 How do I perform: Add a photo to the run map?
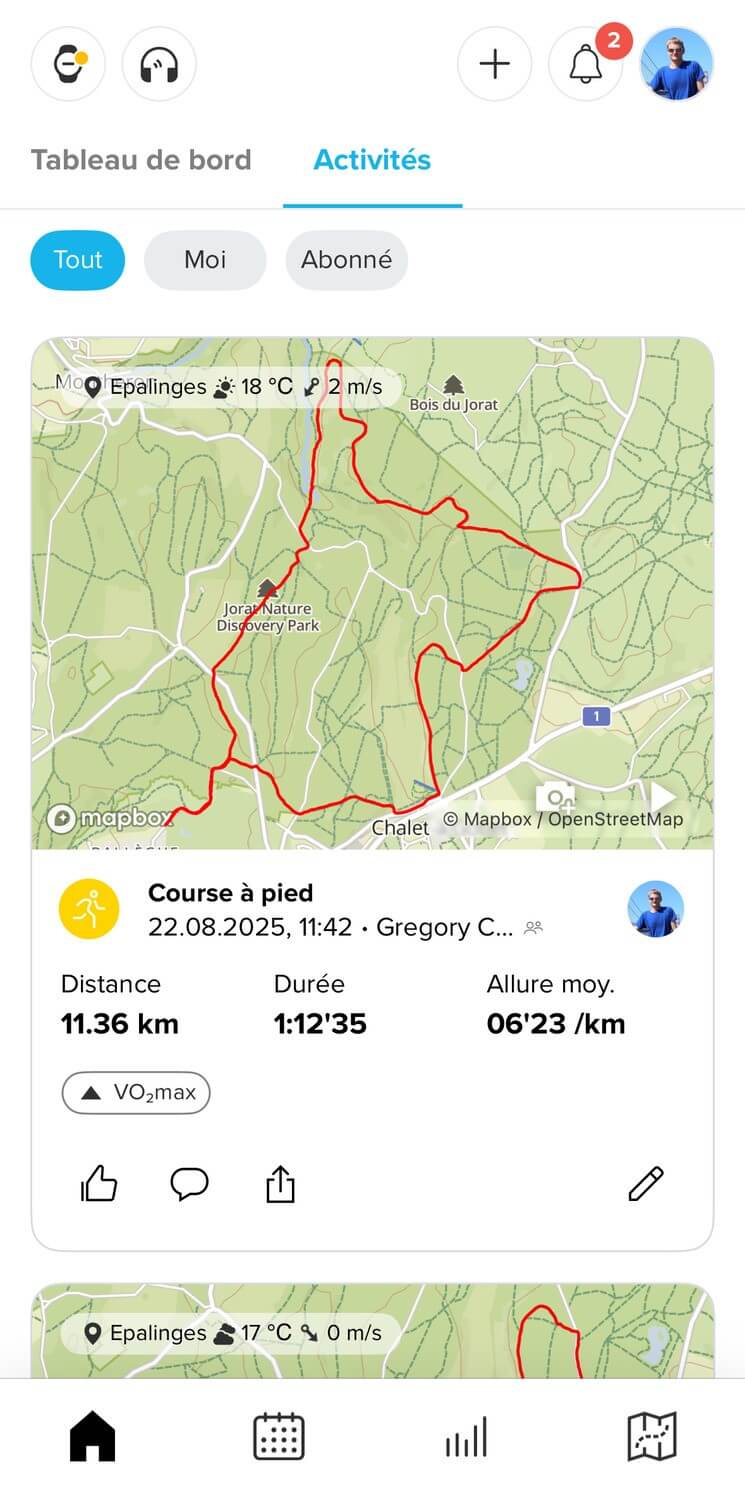(556, 797)
